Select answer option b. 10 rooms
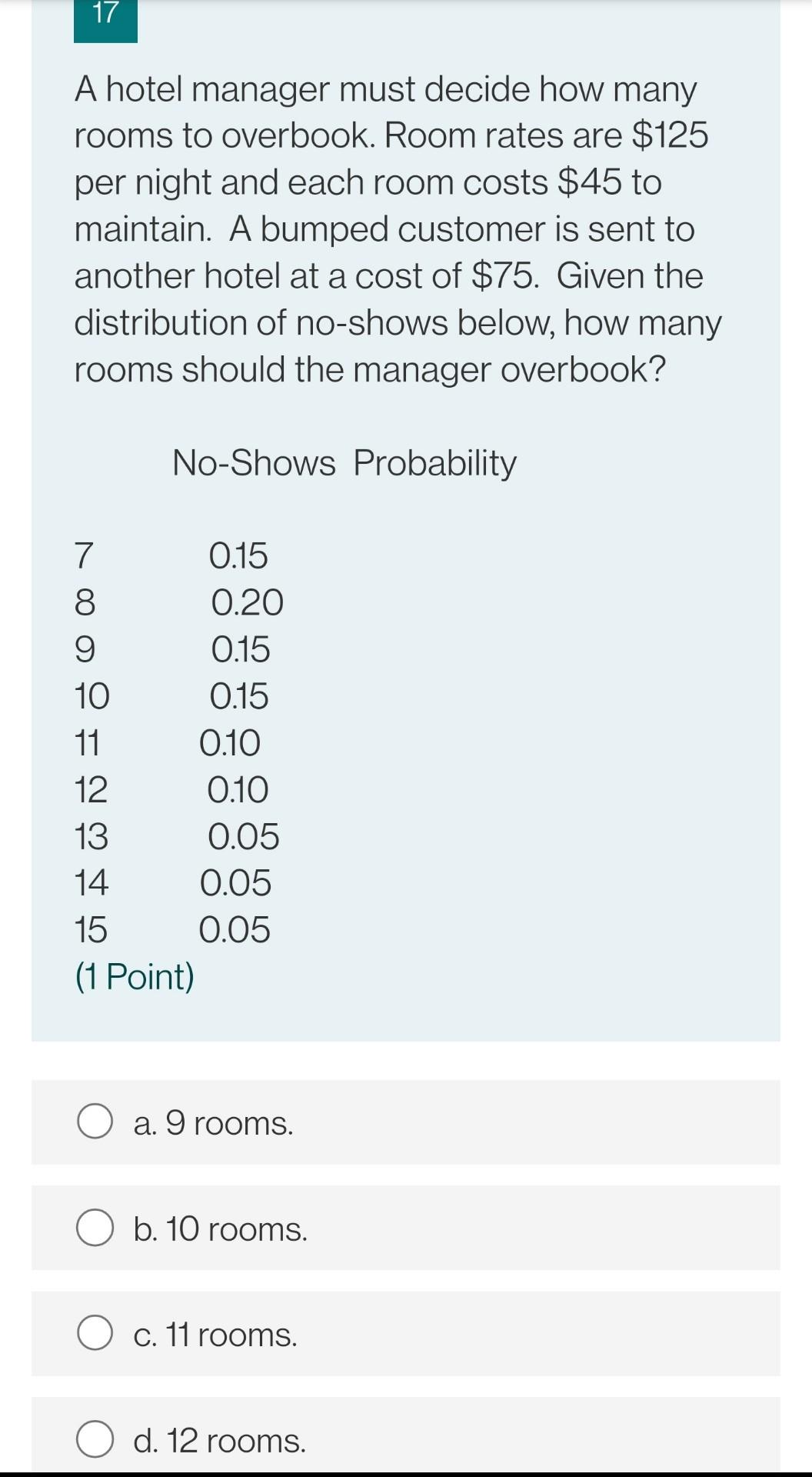This screenshot has width=812, height=1477. pyautogui.click(x=219, y=1229)
